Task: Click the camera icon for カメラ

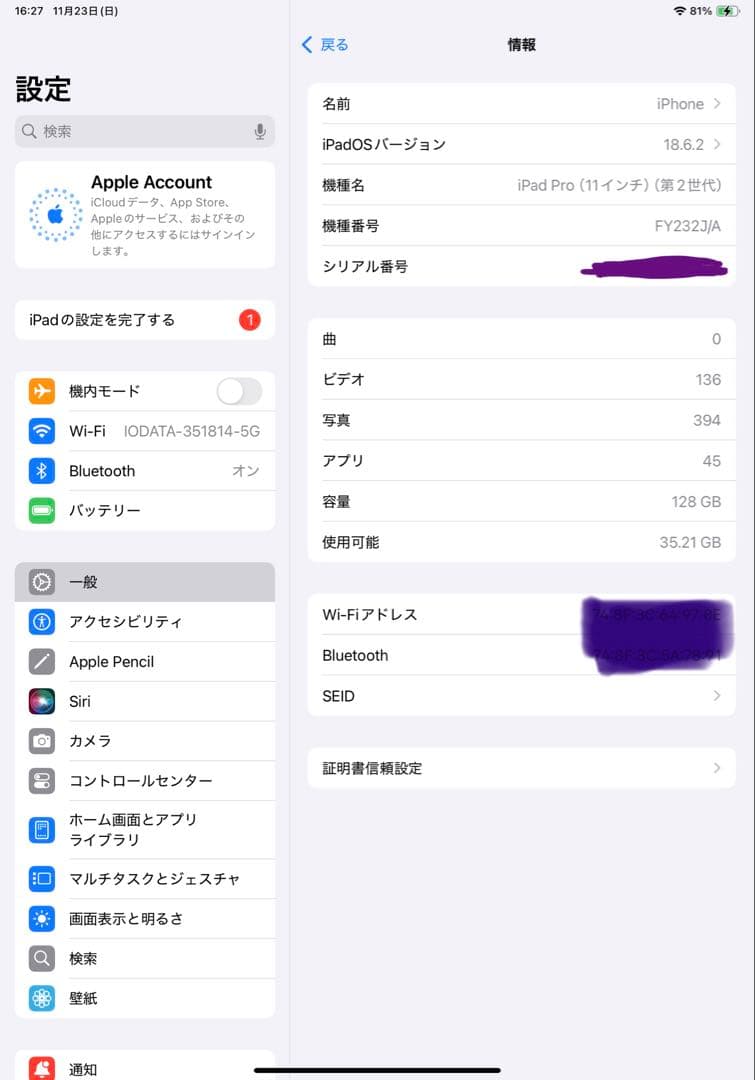Action: [42, 741]
